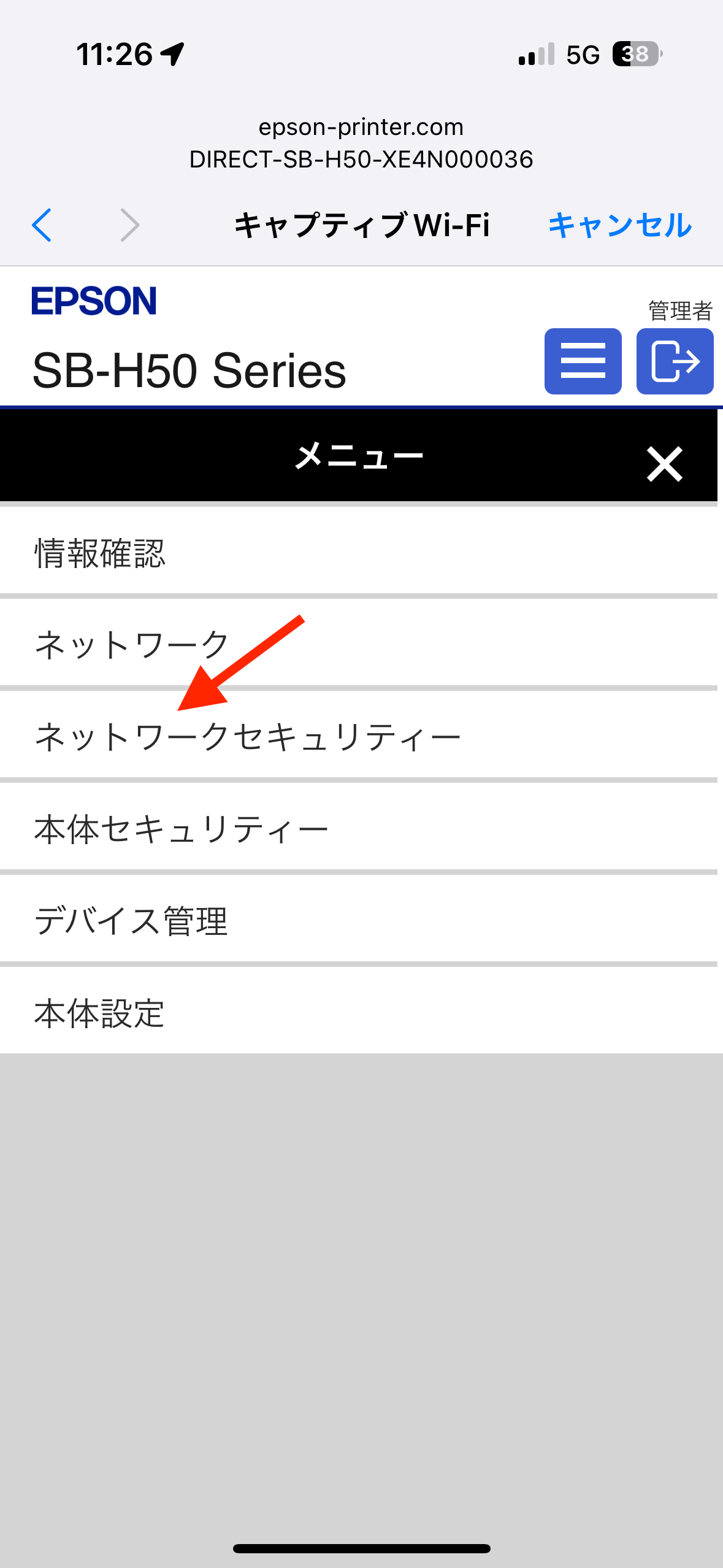Log out of administrator account

click(x=675, y=361)
